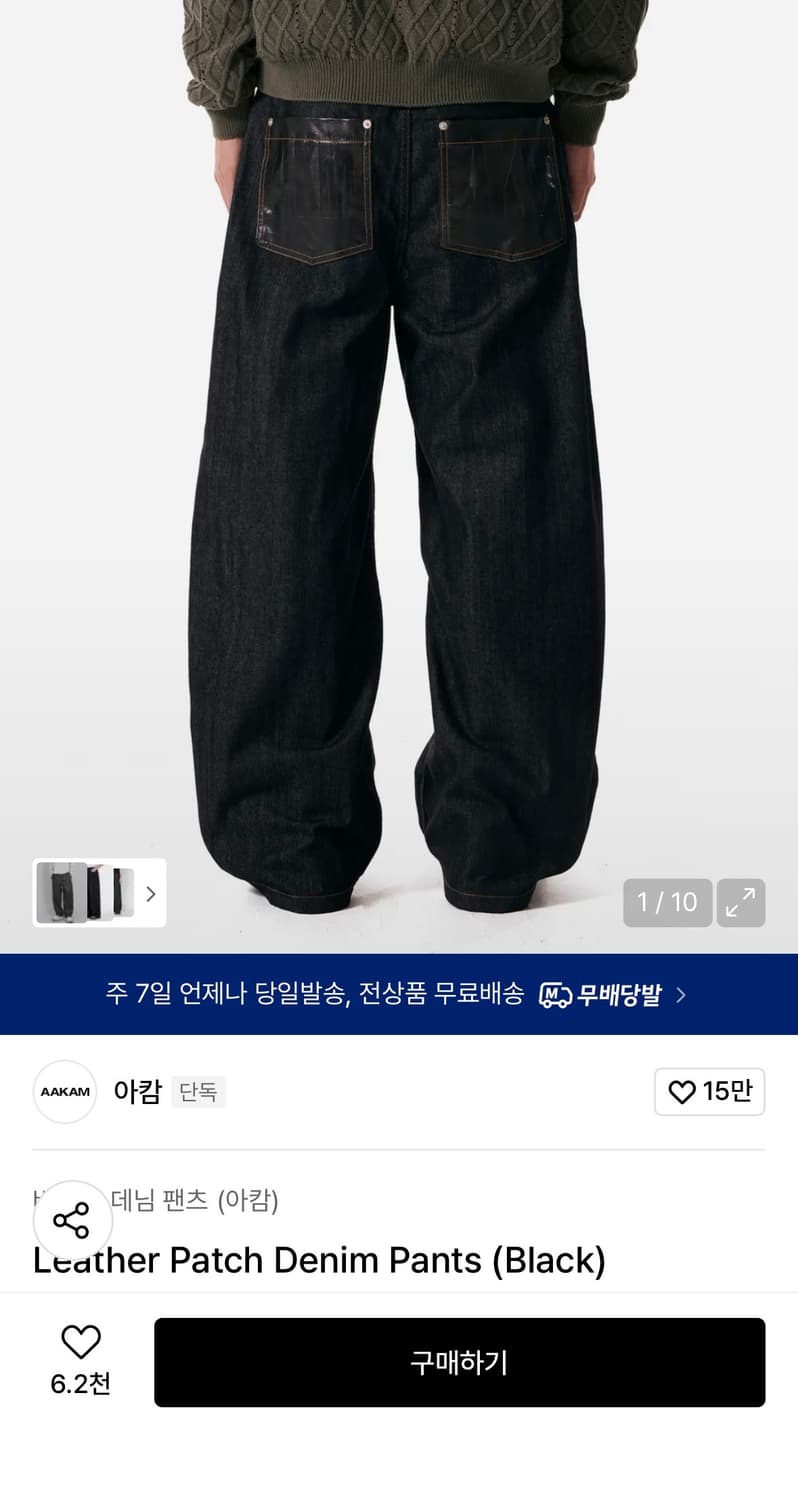Open the fullscreen image view icon

740,903
